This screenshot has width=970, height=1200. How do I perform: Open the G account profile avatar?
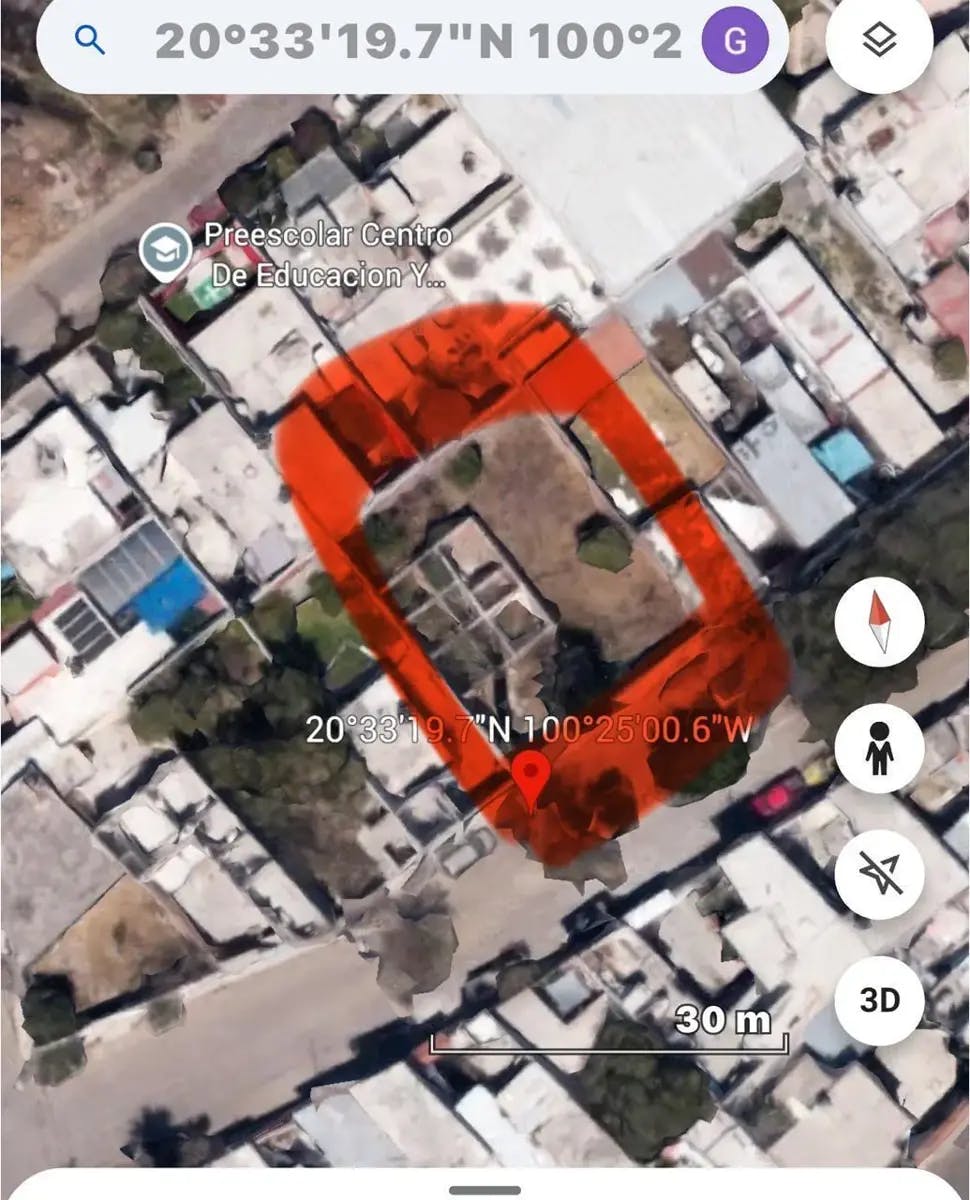tap(734, 41)
